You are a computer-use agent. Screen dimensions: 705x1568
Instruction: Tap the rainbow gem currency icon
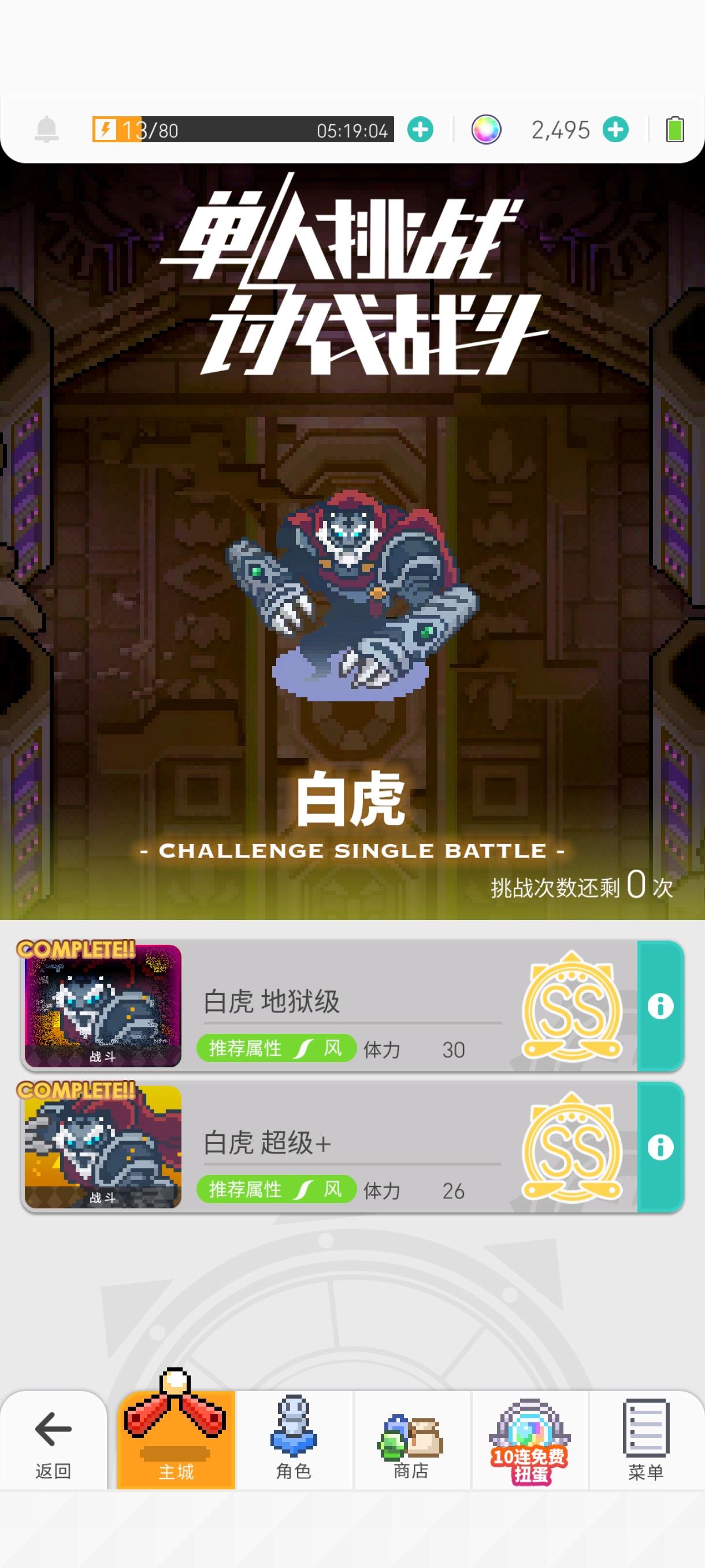pos(485,128)
